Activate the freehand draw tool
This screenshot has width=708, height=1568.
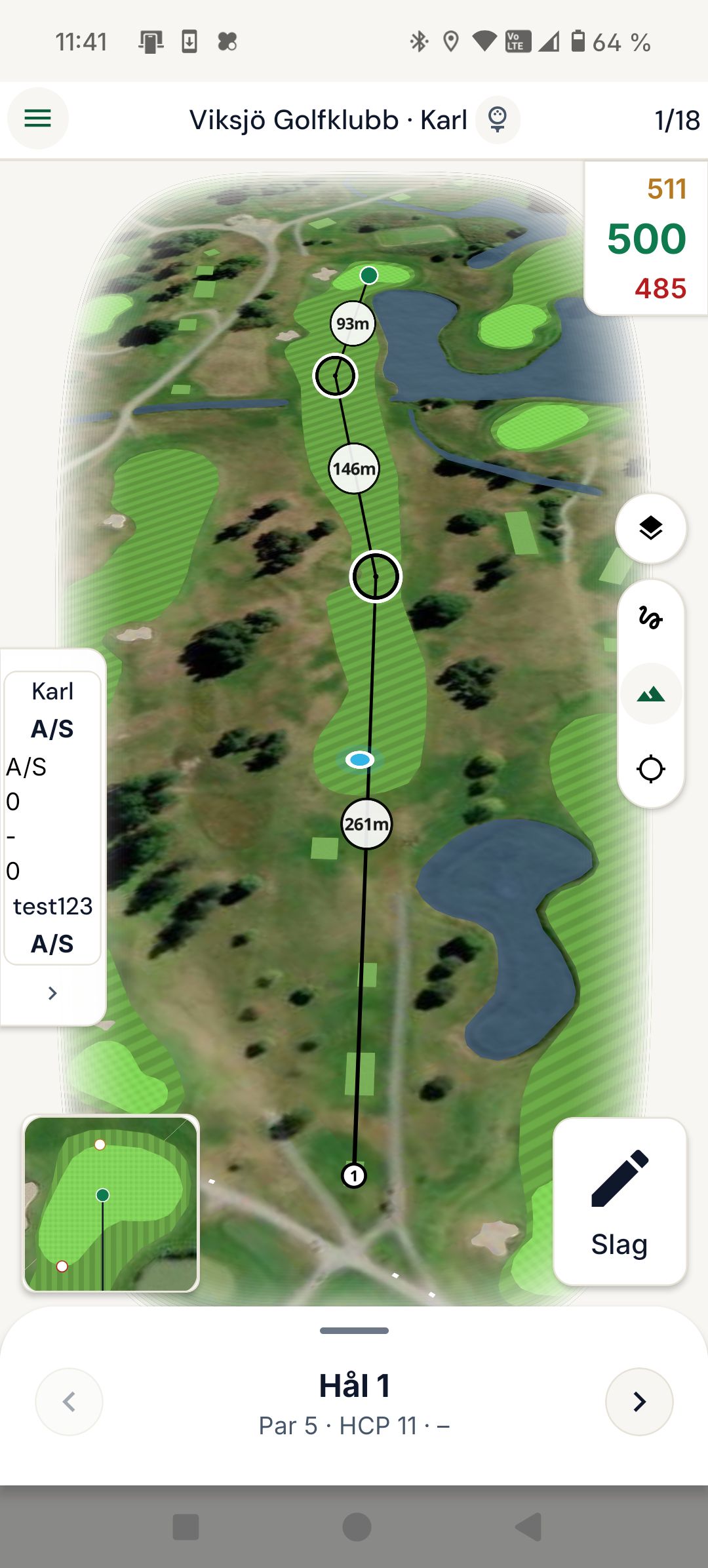point(650,618)
